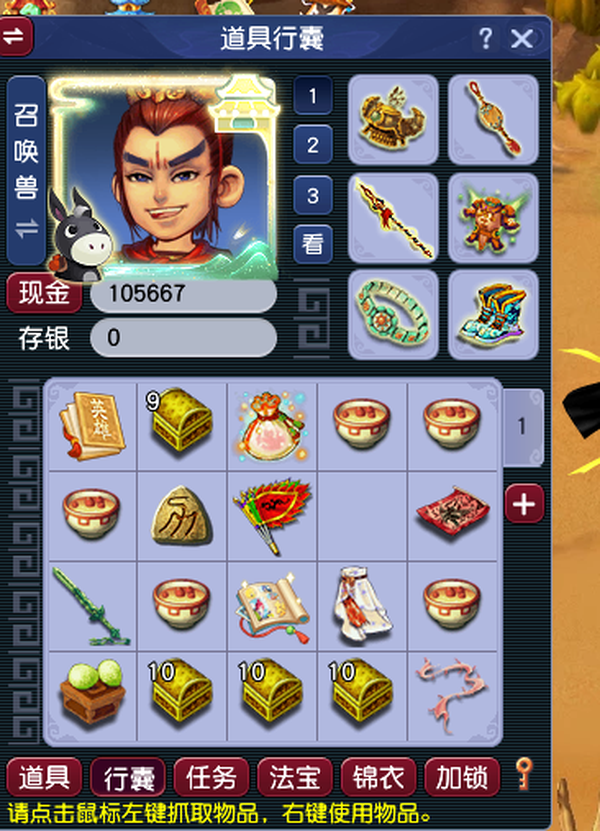The width and height of the screenshot is (600, 831).
Task: Select equipment set 1
Action: coord(313,97)
